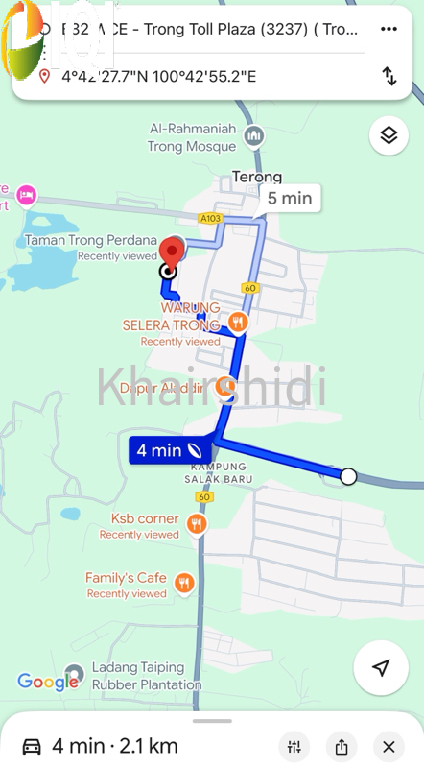Swap start and destination points

[389, 76]
